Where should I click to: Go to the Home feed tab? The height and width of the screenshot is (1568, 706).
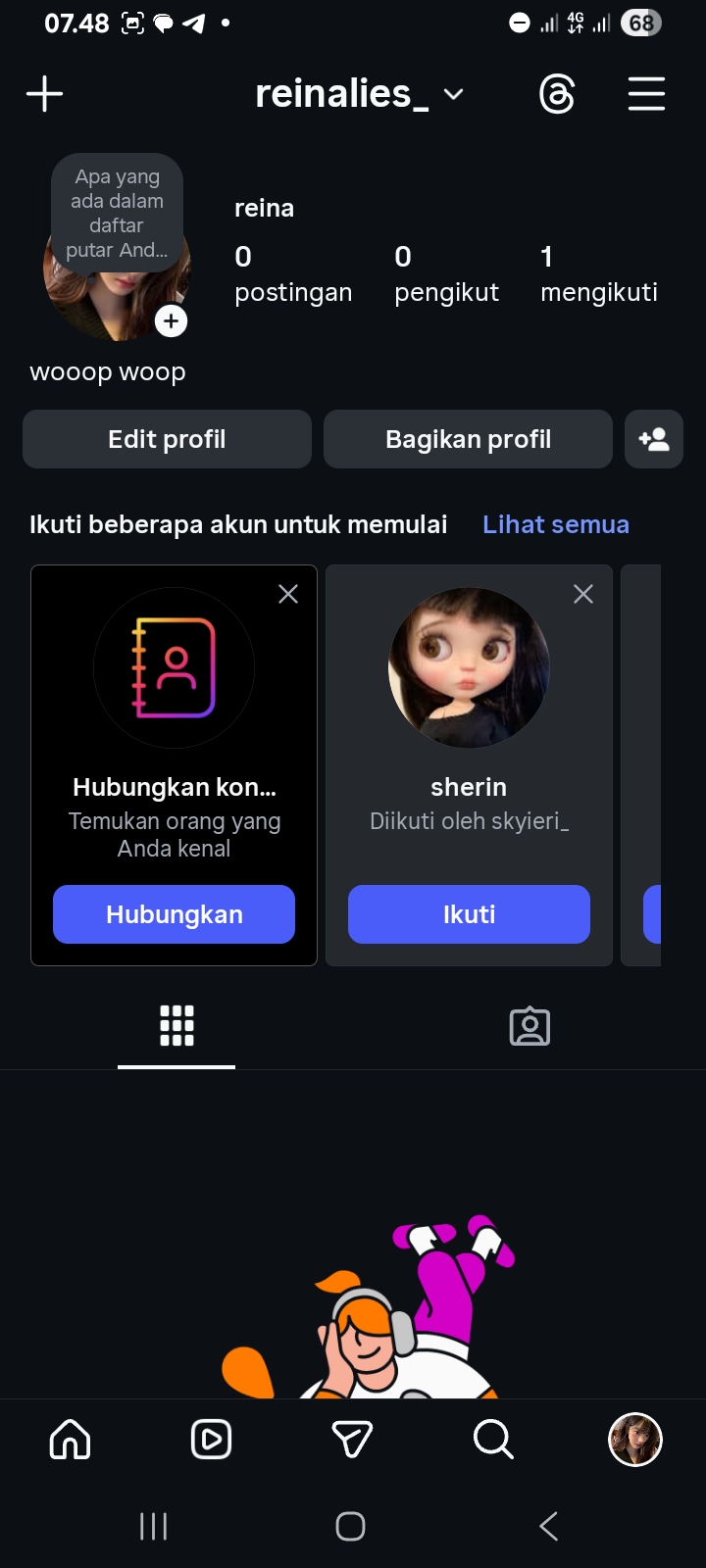pyautogui.click(x=71, y=1440)
